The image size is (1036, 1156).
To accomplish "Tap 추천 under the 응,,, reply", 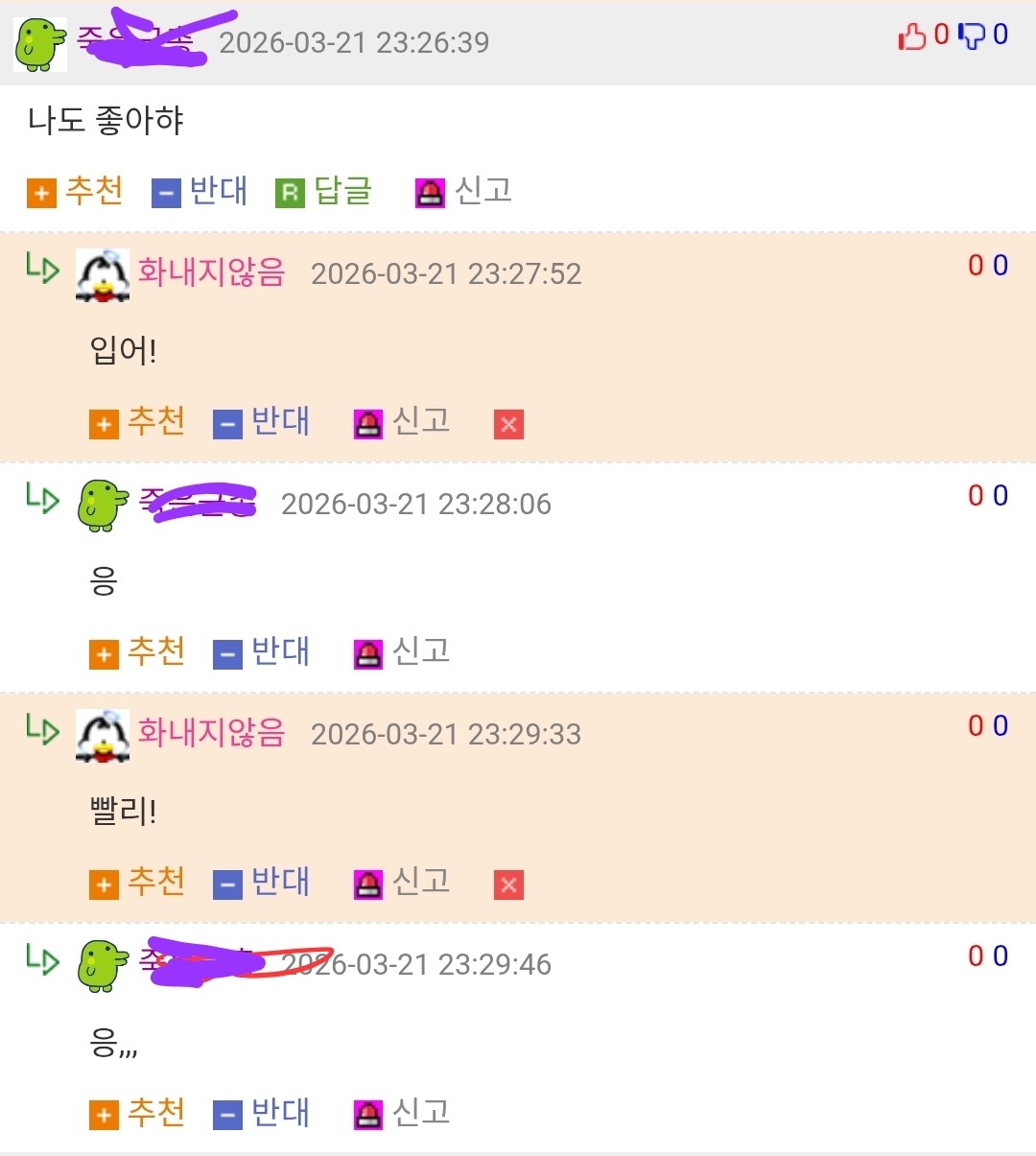I will [137, 1113].
